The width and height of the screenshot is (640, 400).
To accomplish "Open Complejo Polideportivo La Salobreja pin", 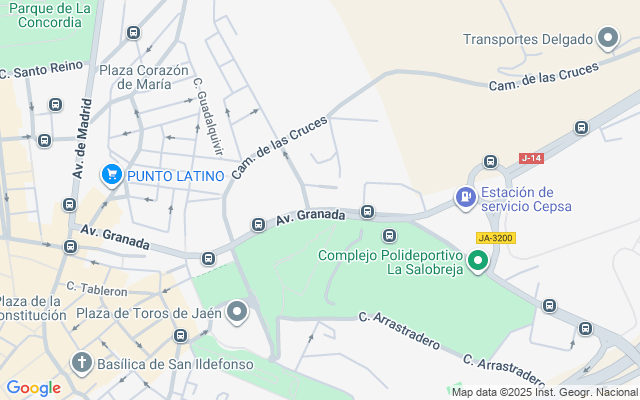I will [478, 261].
